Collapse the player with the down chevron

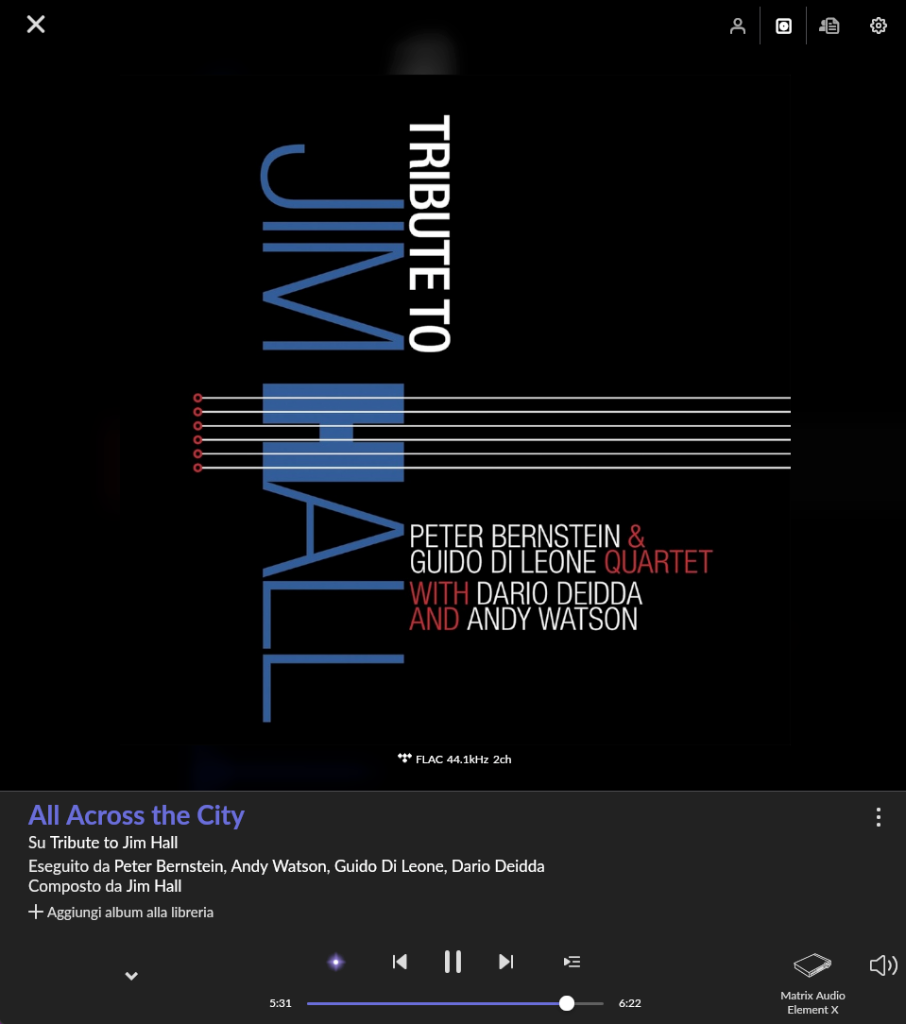(x=131, y=976)
